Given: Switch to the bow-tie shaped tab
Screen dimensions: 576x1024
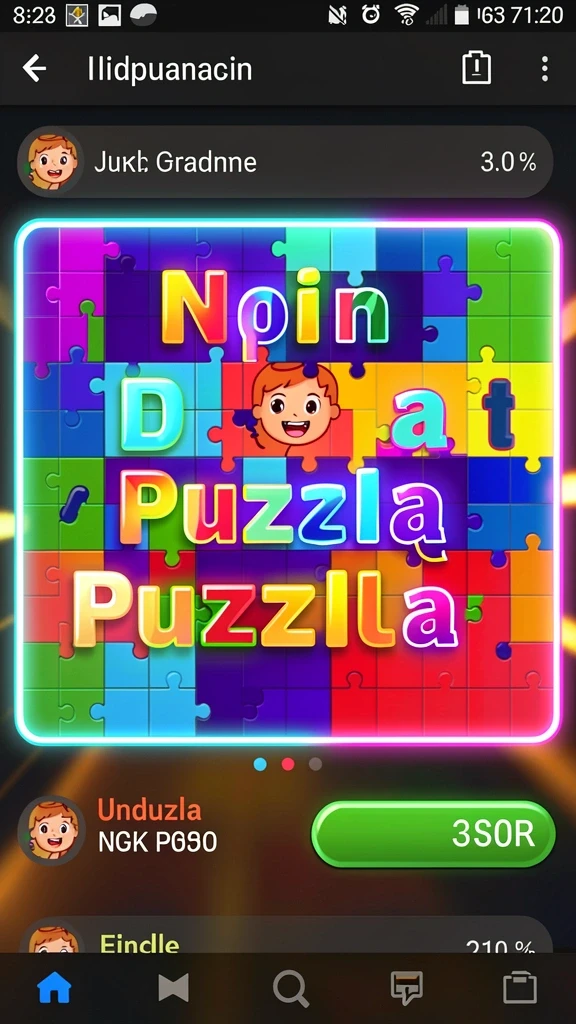Looking at the screenshot, I should pyautogui.click(x=174, y=987).
